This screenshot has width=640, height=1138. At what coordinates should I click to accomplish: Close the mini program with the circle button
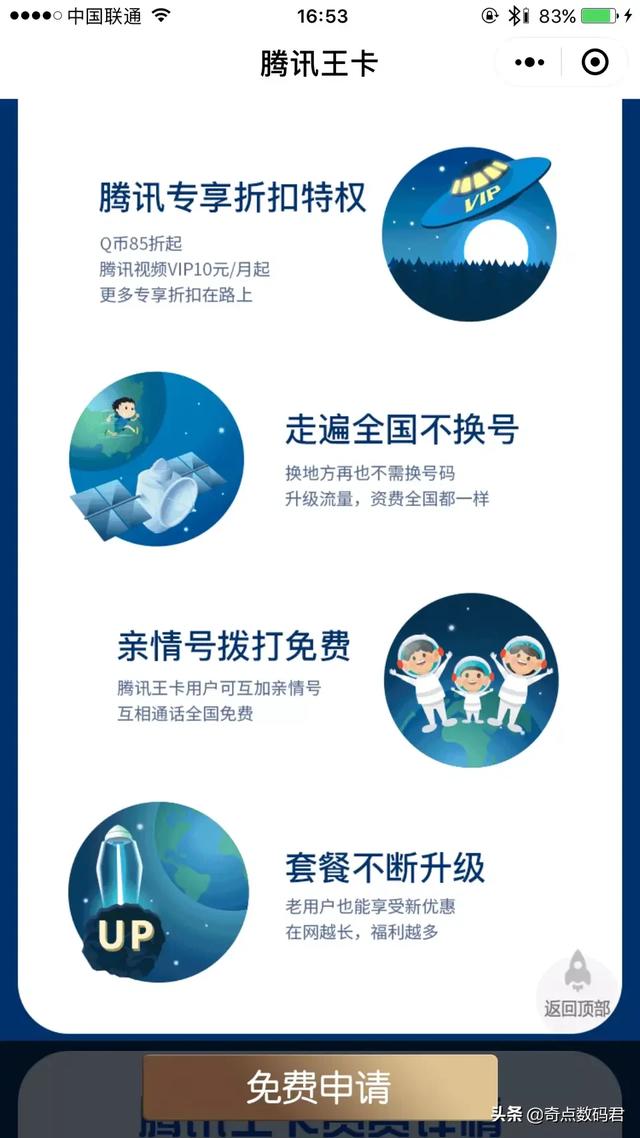click(x=595, y=63)
